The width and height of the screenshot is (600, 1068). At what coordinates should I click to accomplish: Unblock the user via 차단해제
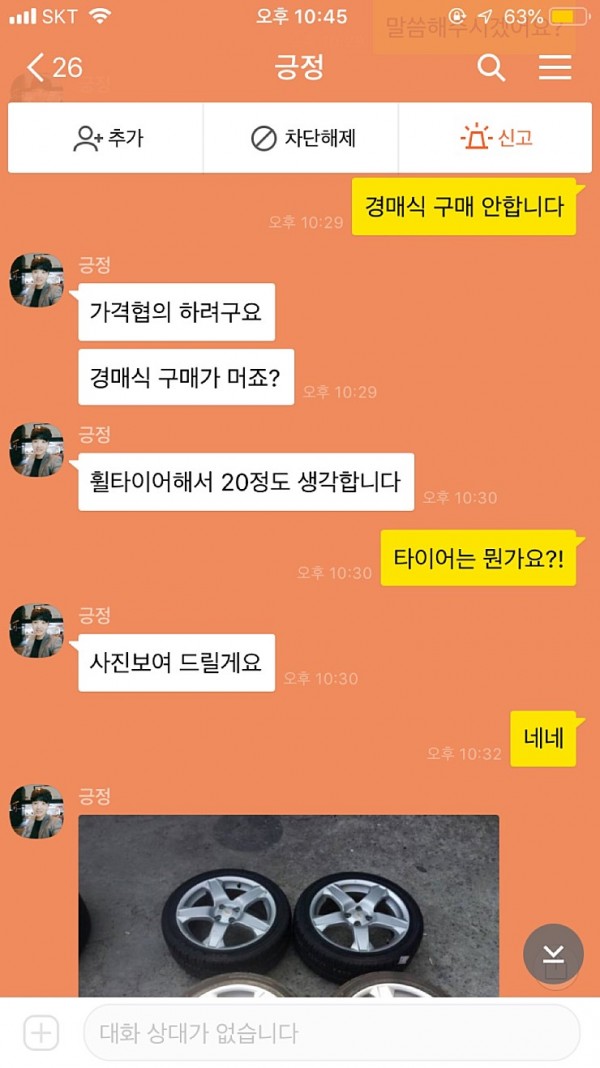pos(303,138)
